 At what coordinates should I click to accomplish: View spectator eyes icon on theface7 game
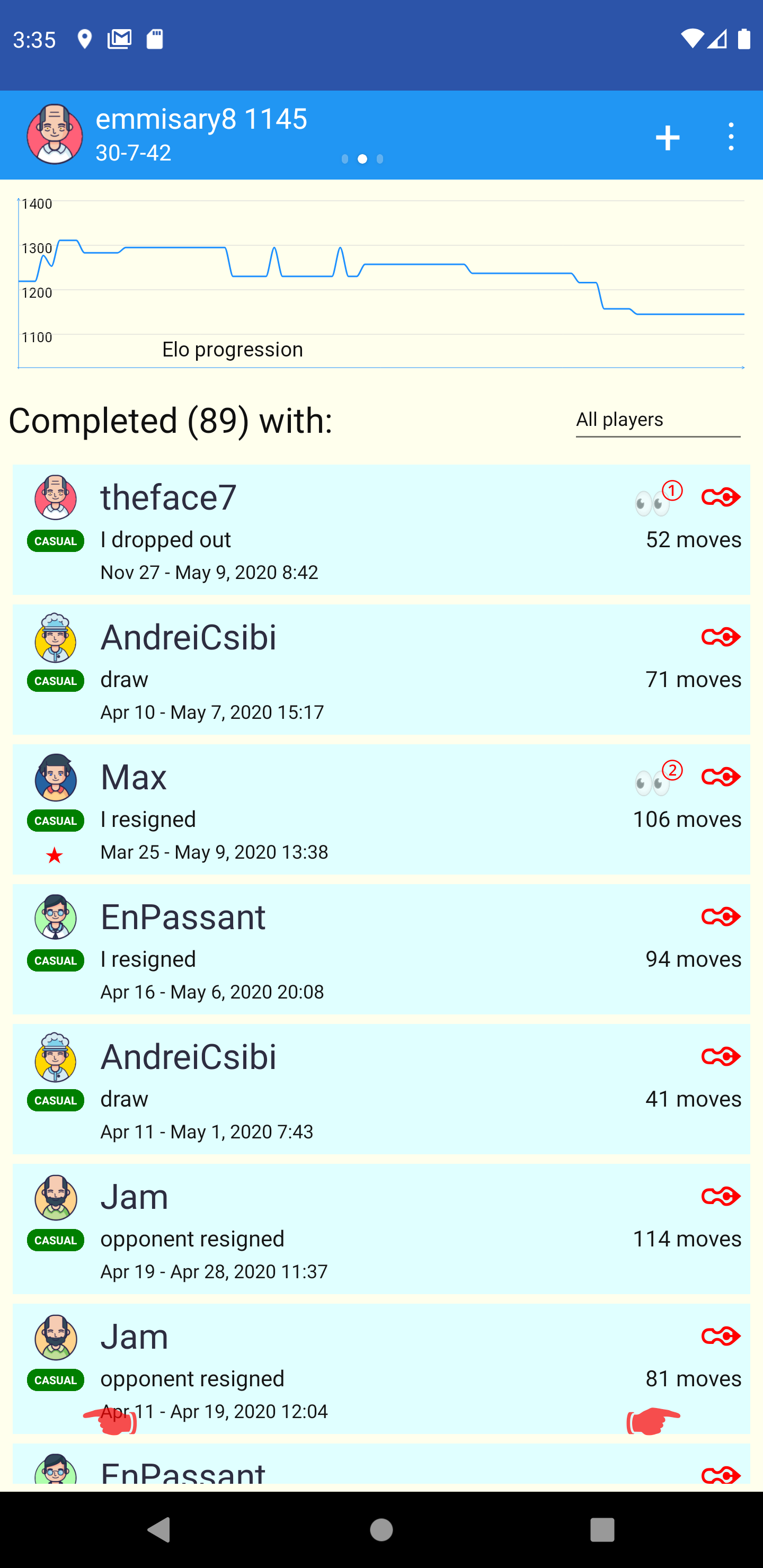(652, 503)
